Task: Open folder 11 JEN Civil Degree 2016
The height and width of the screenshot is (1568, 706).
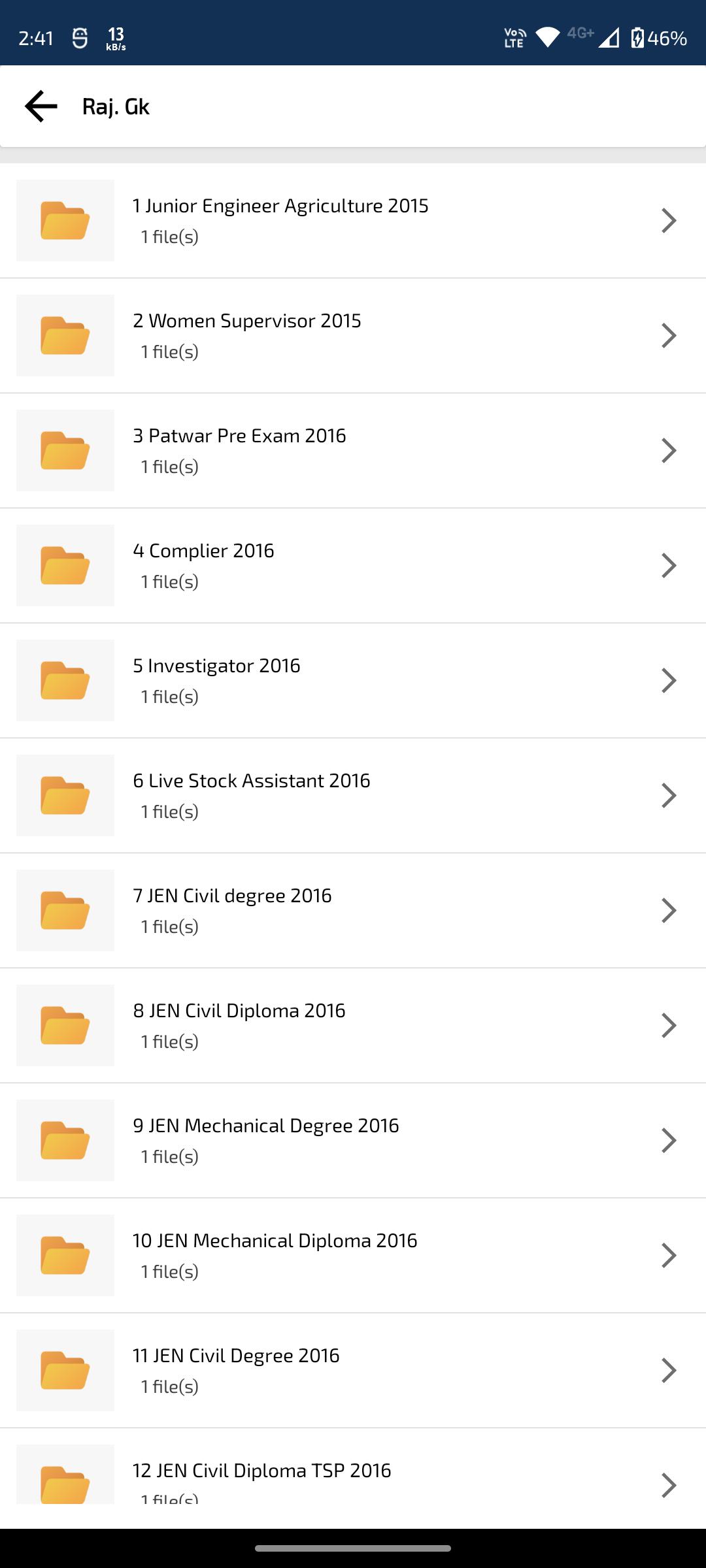Action: 353,1371
